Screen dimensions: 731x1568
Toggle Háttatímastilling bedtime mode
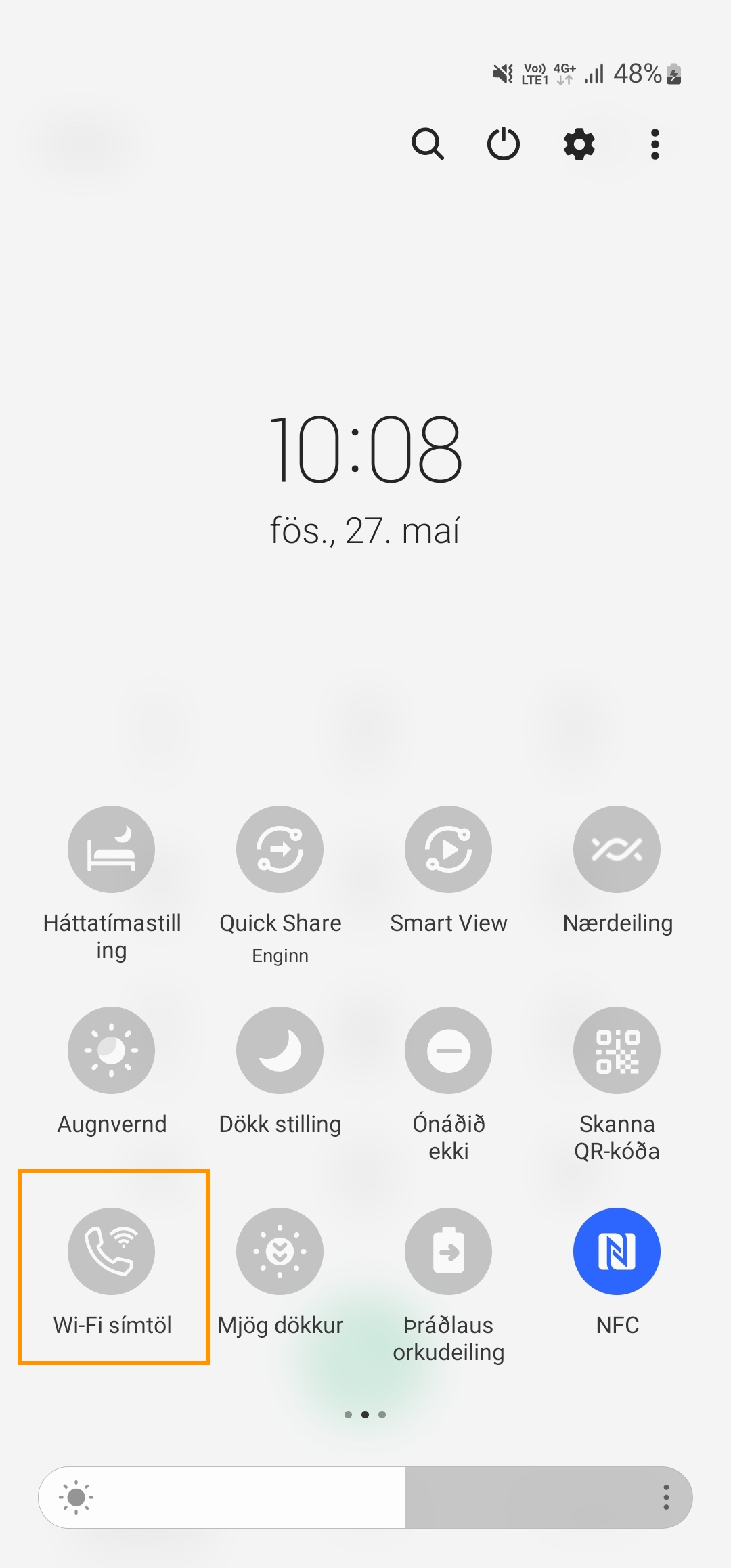point(111,850)
